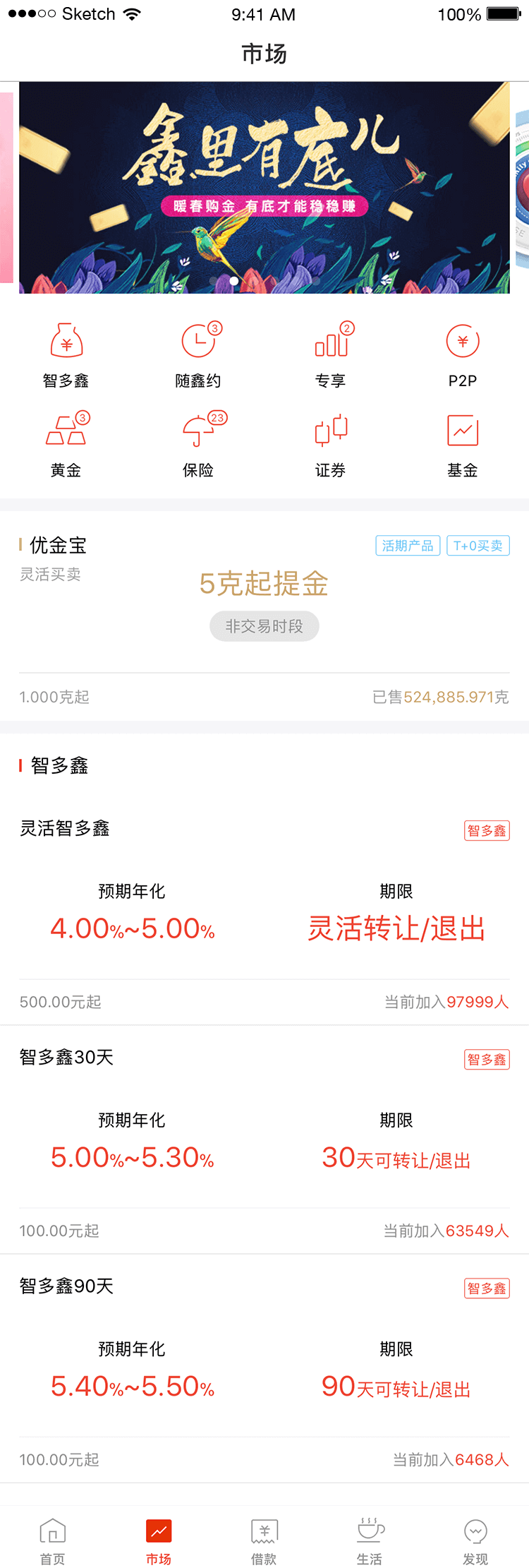Open the 专享 category
This screenshot has height=1568, width=529.
(330, 355)
